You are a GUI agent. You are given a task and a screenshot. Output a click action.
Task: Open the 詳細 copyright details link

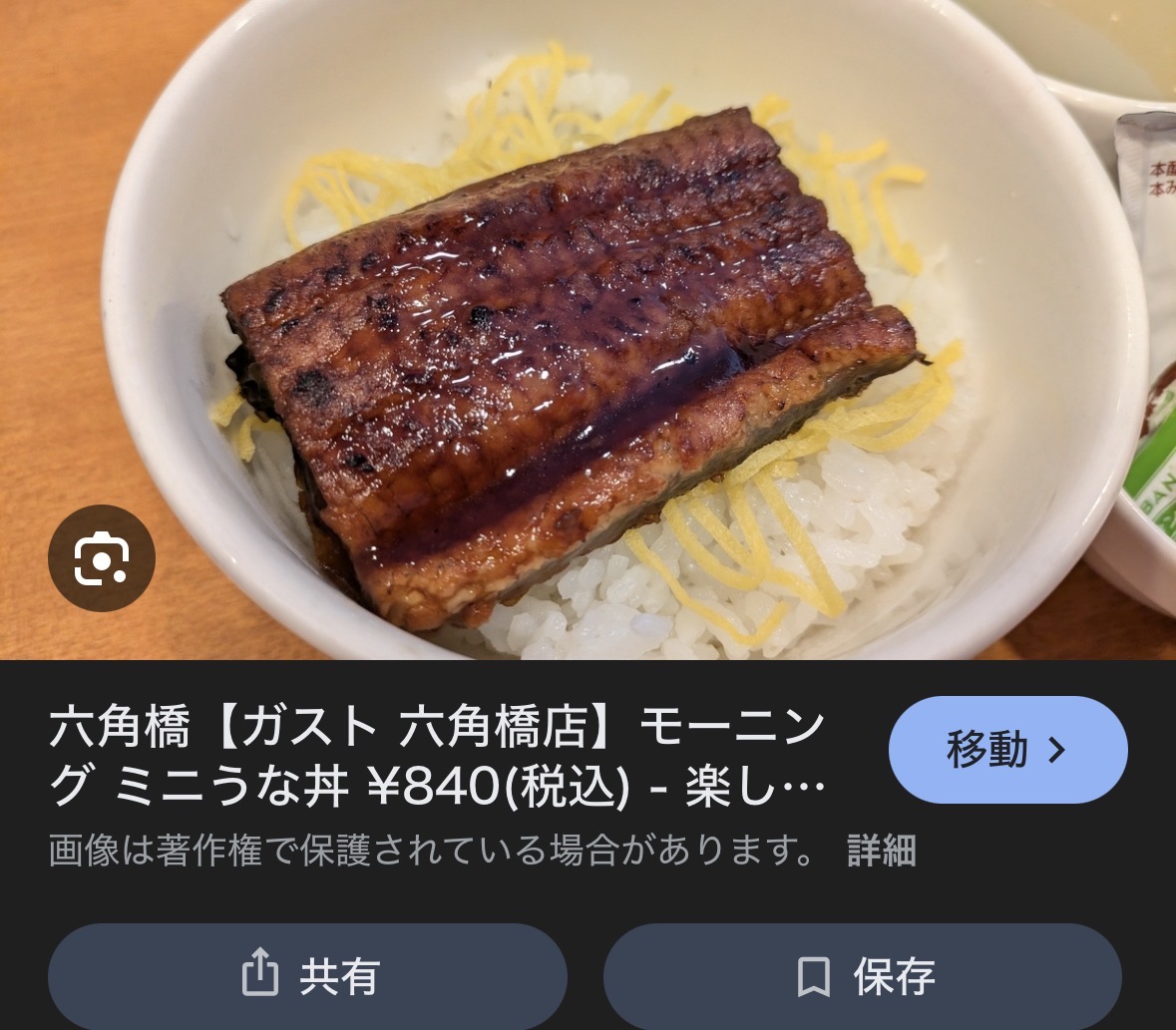coord(881,851)
